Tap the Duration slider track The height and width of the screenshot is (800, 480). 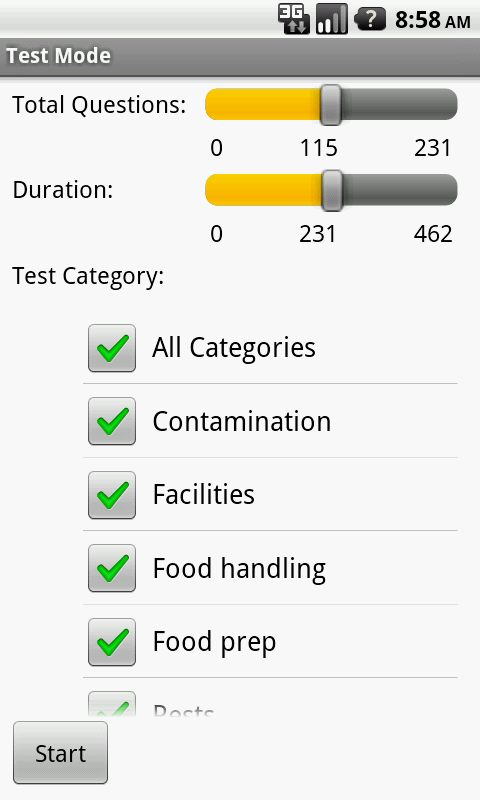pos(331,190)
